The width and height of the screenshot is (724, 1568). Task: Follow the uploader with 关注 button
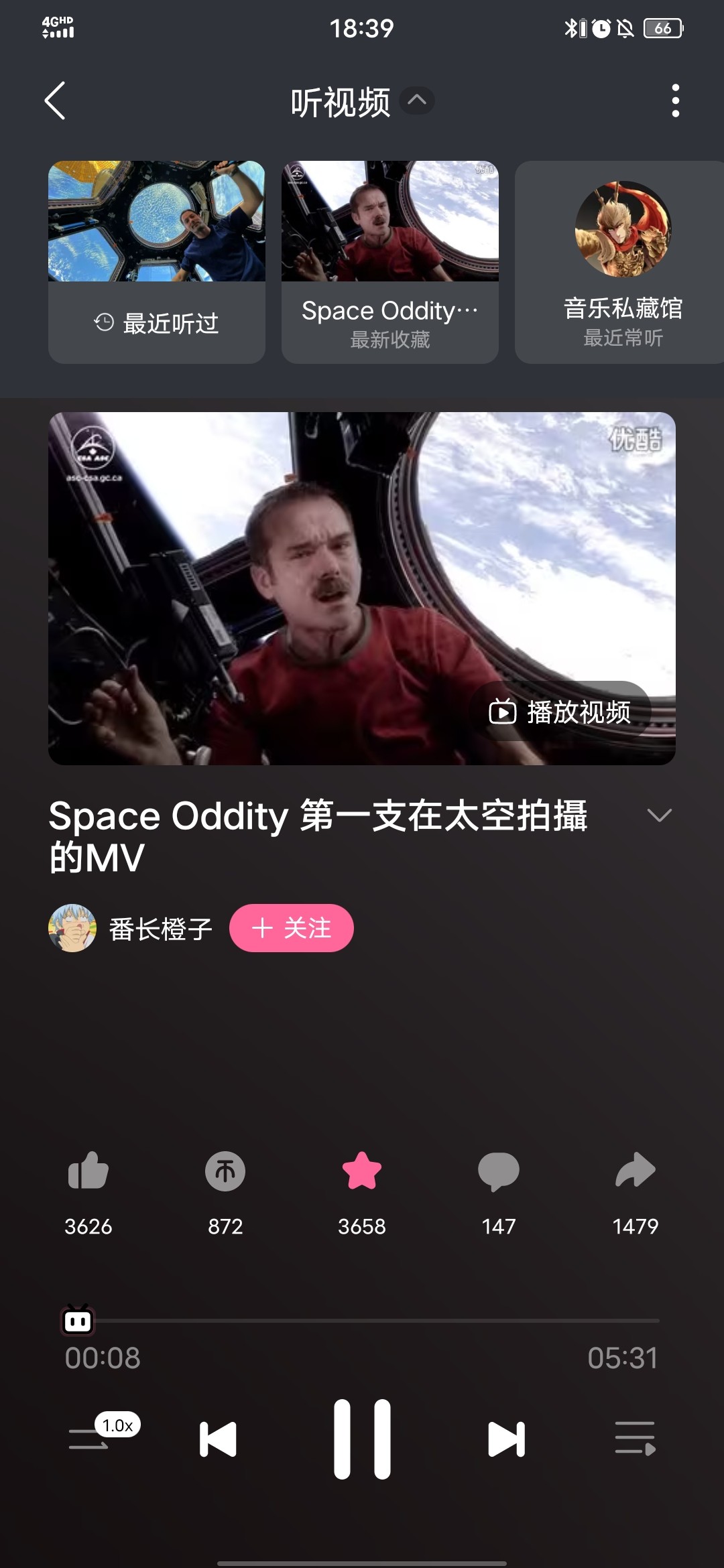pos(292,929)
